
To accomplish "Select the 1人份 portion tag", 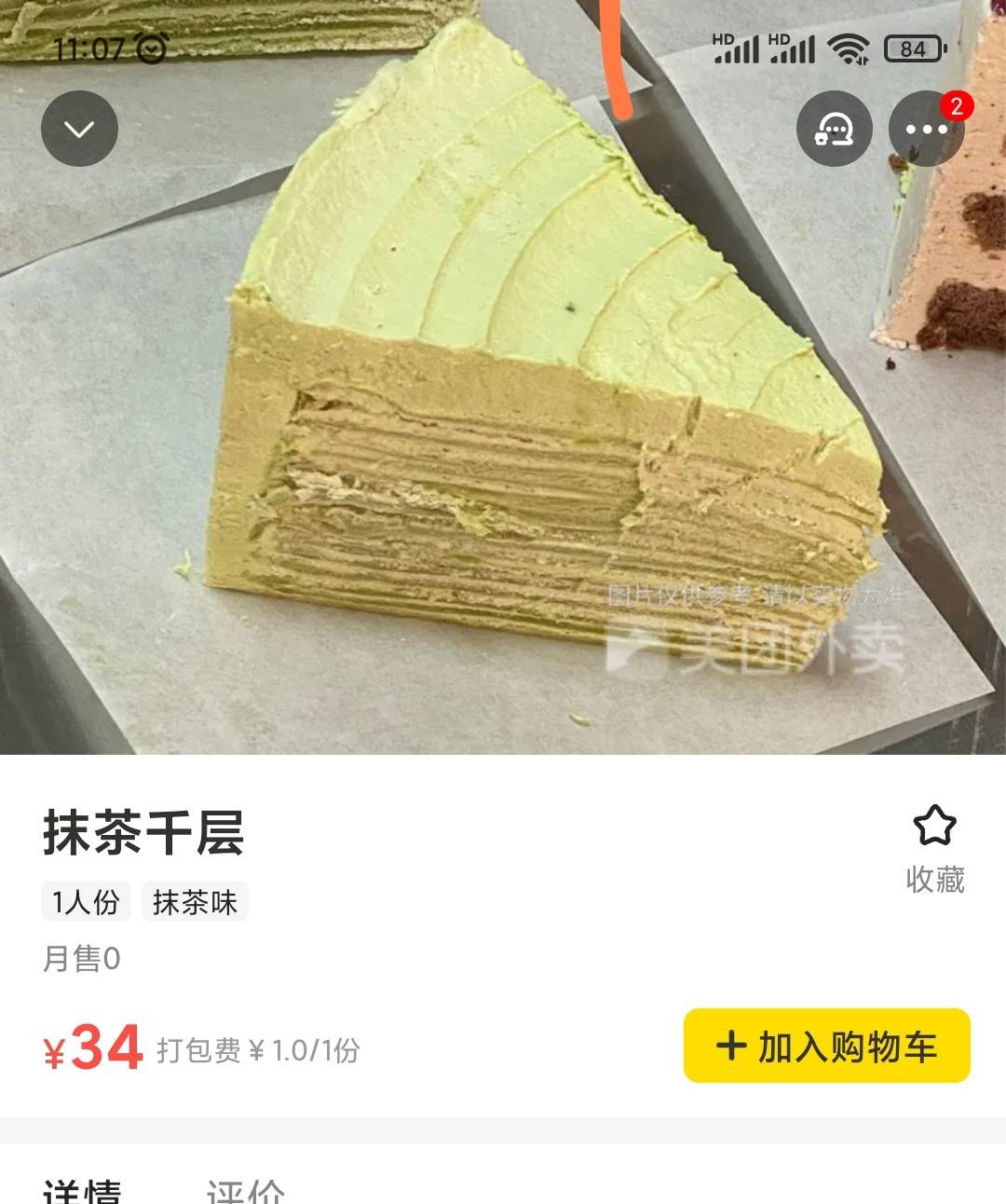I will click(84, 901).
